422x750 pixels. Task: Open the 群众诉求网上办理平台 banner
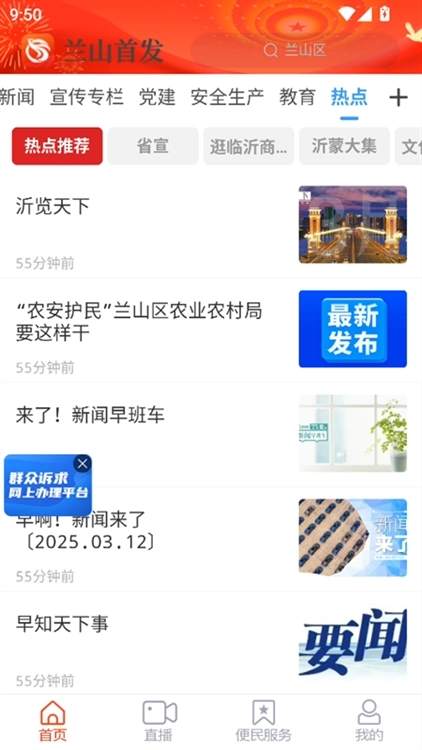tap(48, 486)
